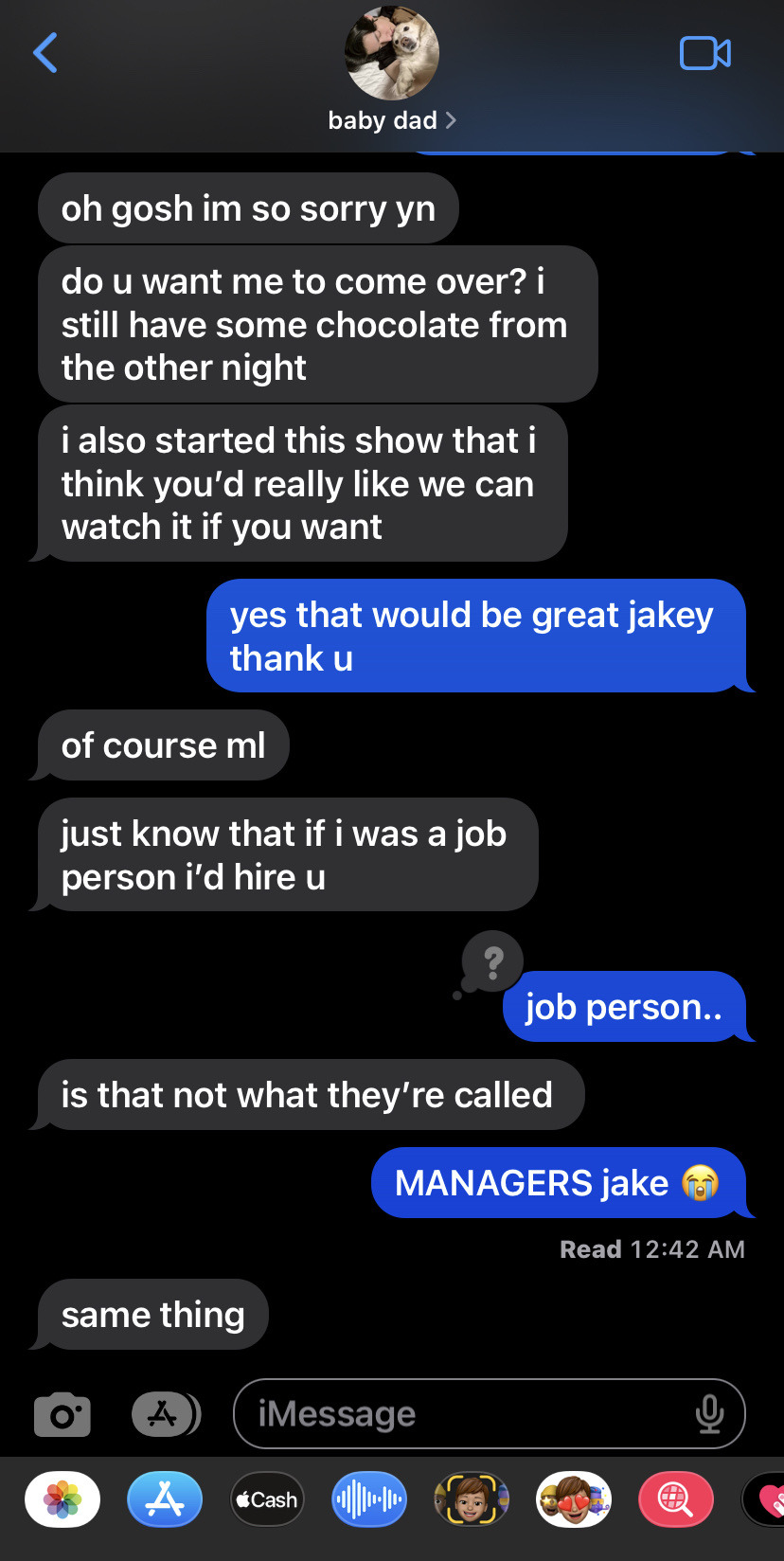Open baby dad contact details
Image resolution: width=784 pixels, height=1561 pixels.
392,120
